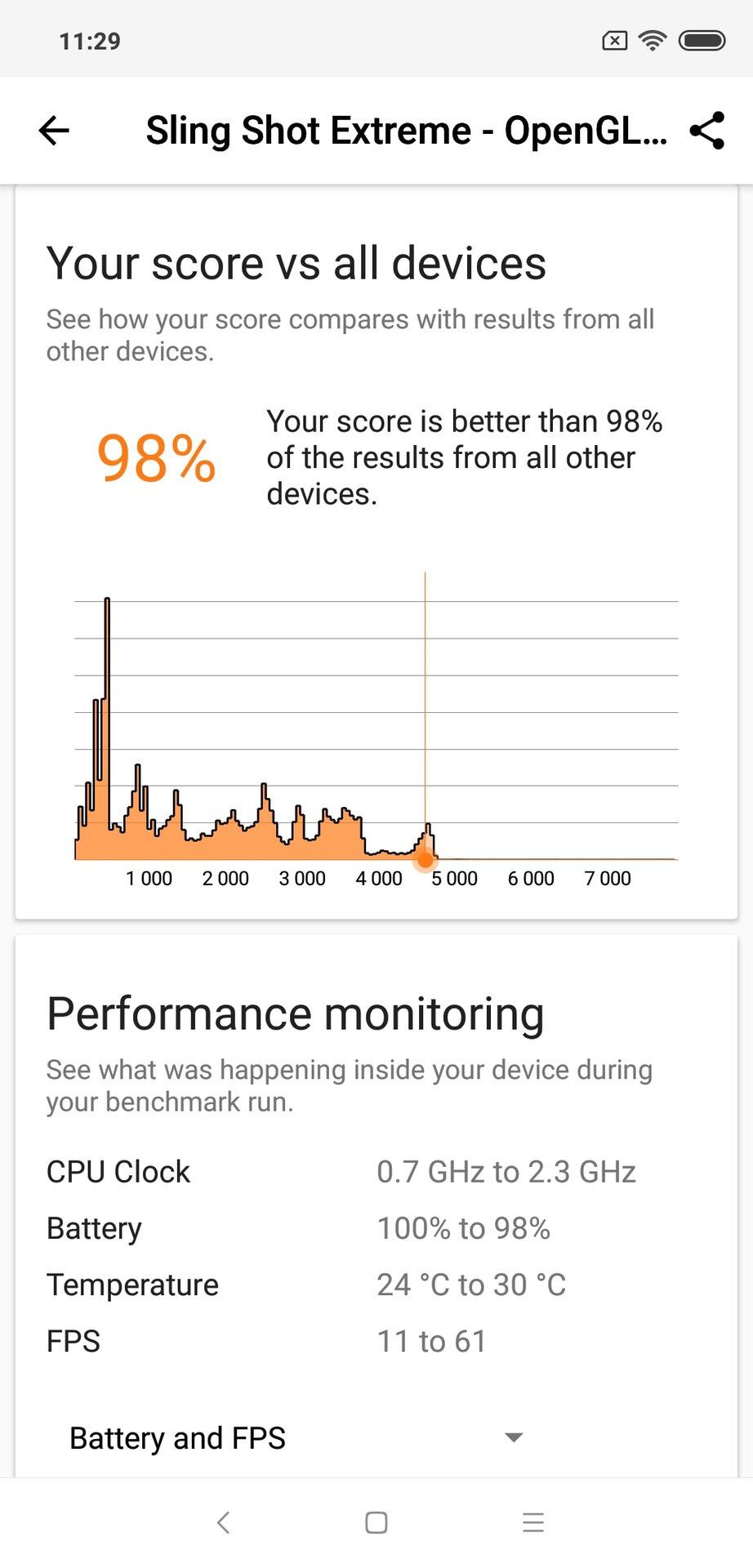Open the Battery and FPS dropdown
The width and height of the screenshot is (753, 1568).
(x=296, y=1438)
